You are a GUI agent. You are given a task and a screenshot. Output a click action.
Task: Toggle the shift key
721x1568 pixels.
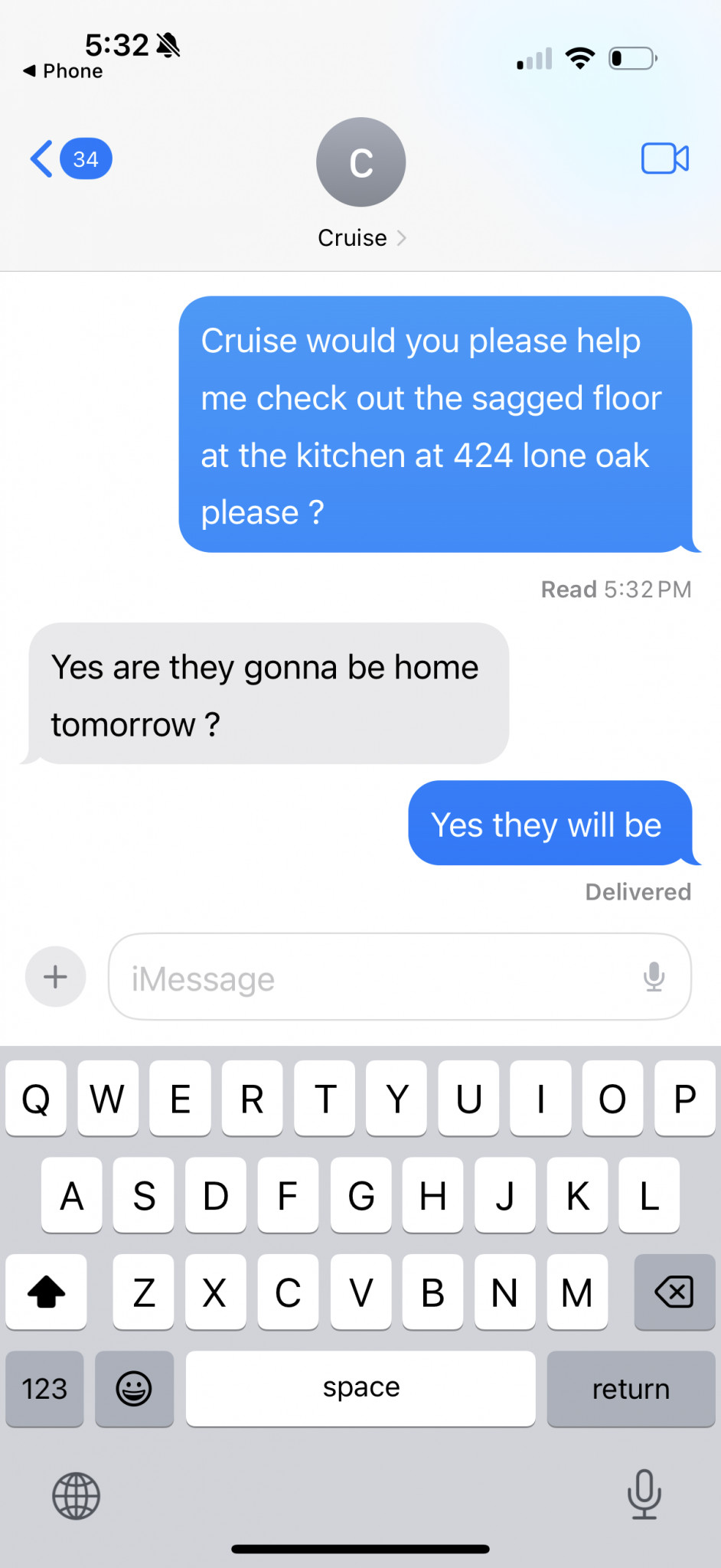[x=46, y=1292]
